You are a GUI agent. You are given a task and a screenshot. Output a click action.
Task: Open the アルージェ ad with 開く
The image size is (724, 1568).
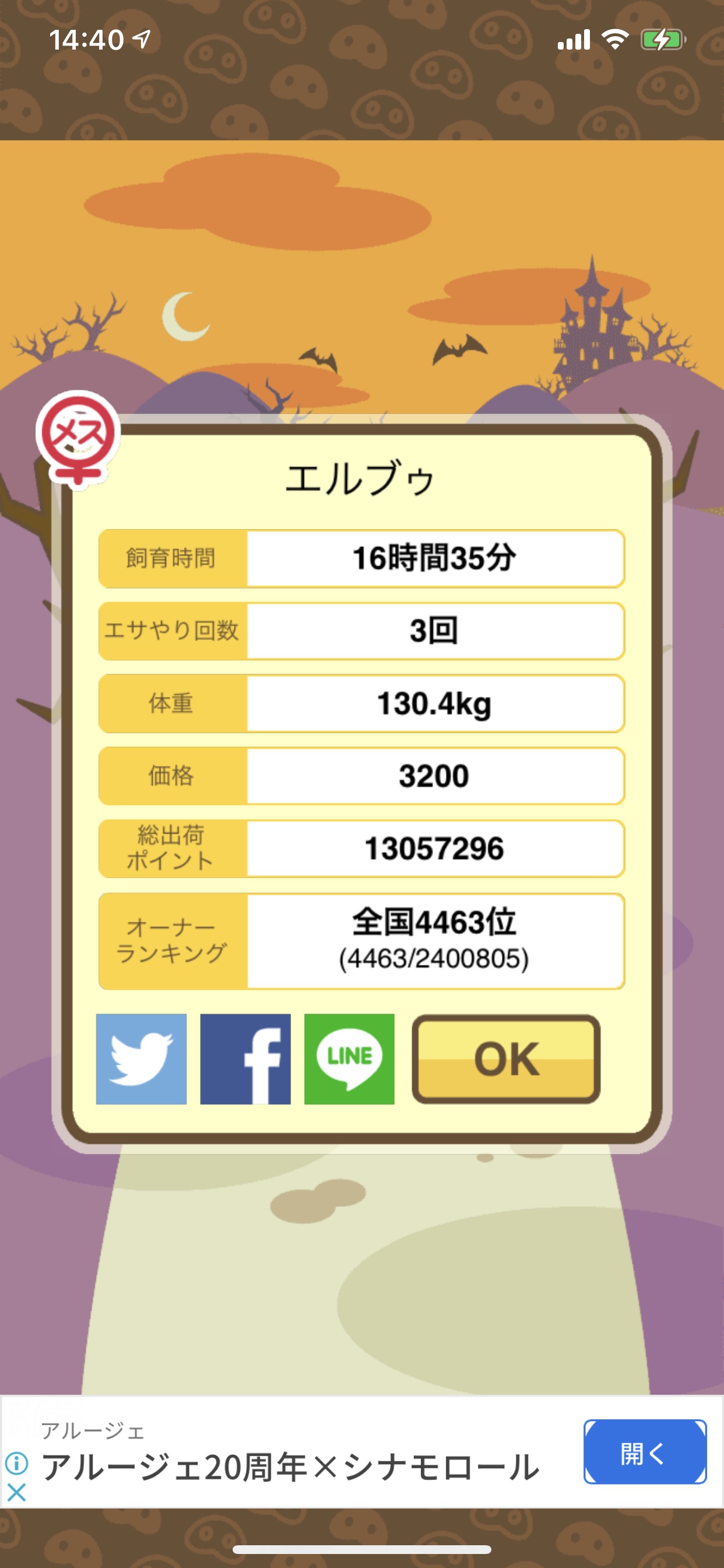coord(645,1452)
